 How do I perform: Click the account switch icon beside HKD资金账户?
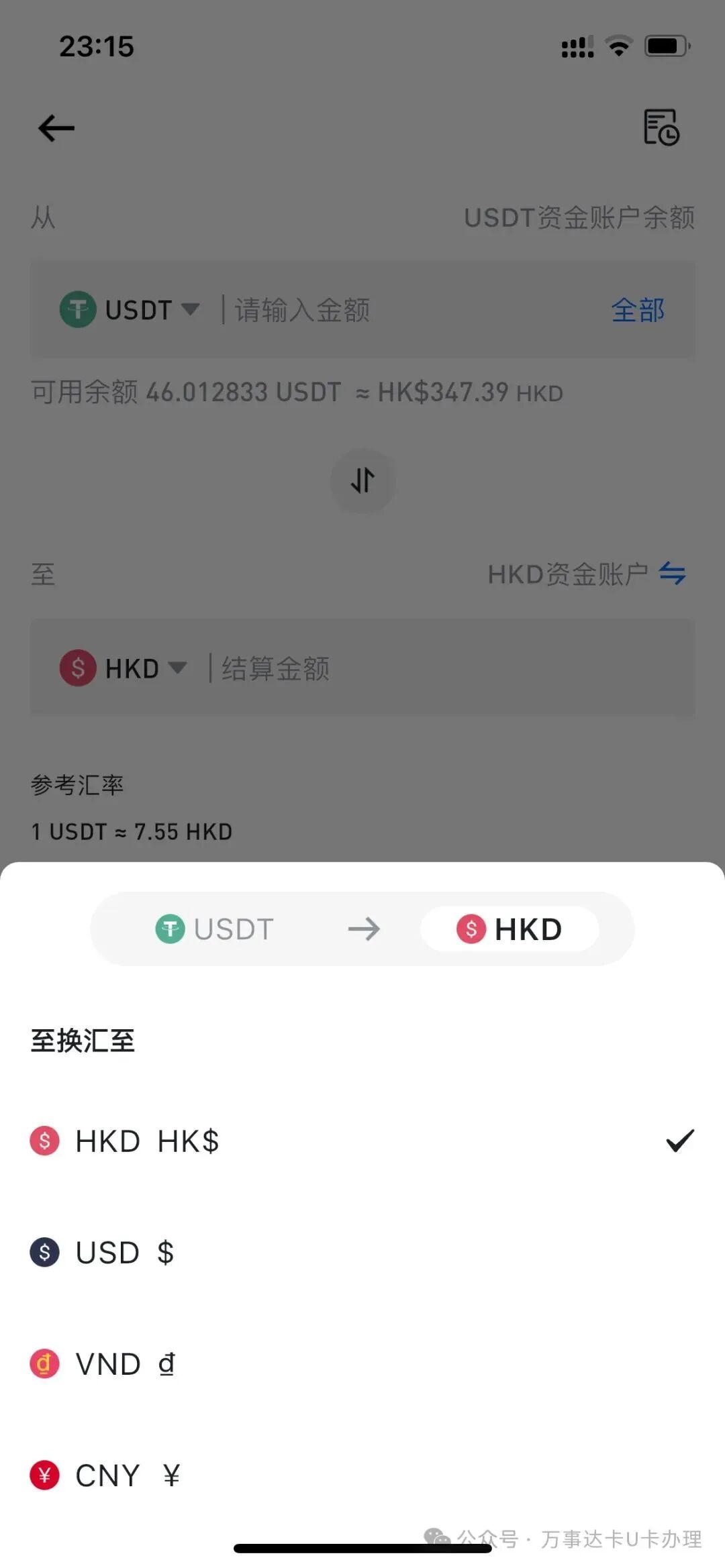(673, 574)
